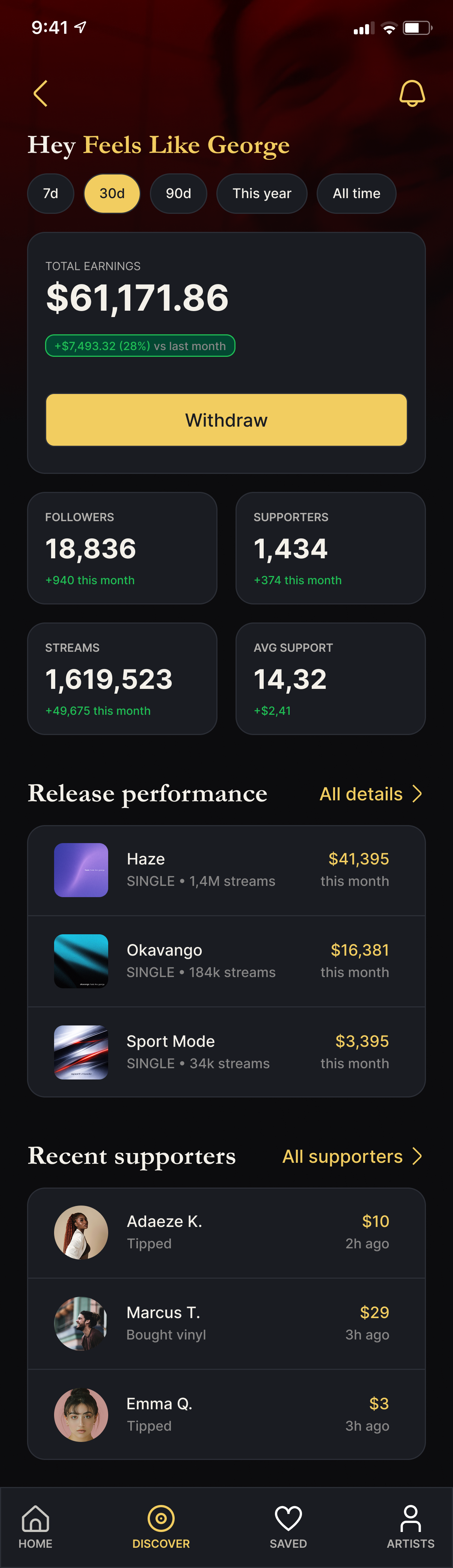View the Okavango single details

click(x=226, y=961)
